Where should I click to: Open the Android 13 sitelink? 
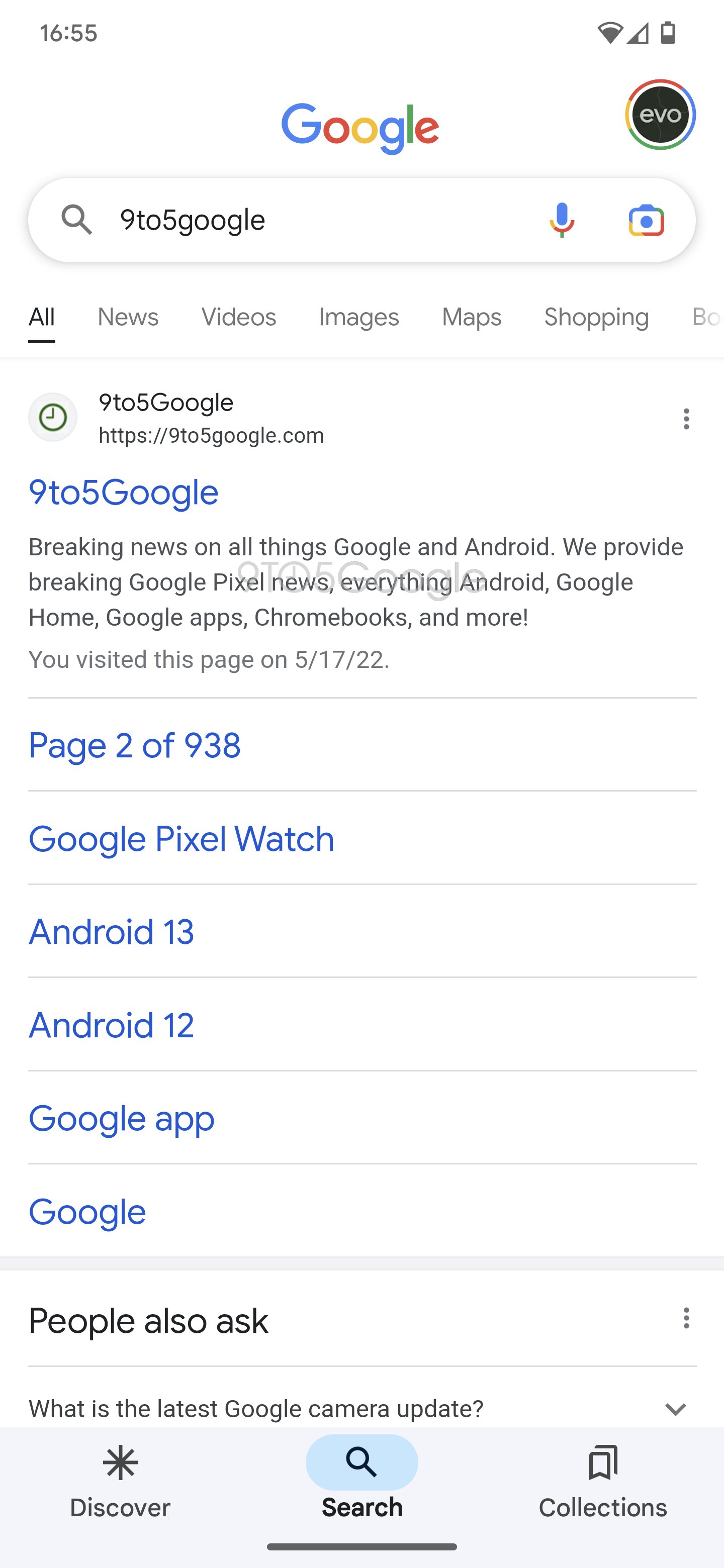coord(112,932)
